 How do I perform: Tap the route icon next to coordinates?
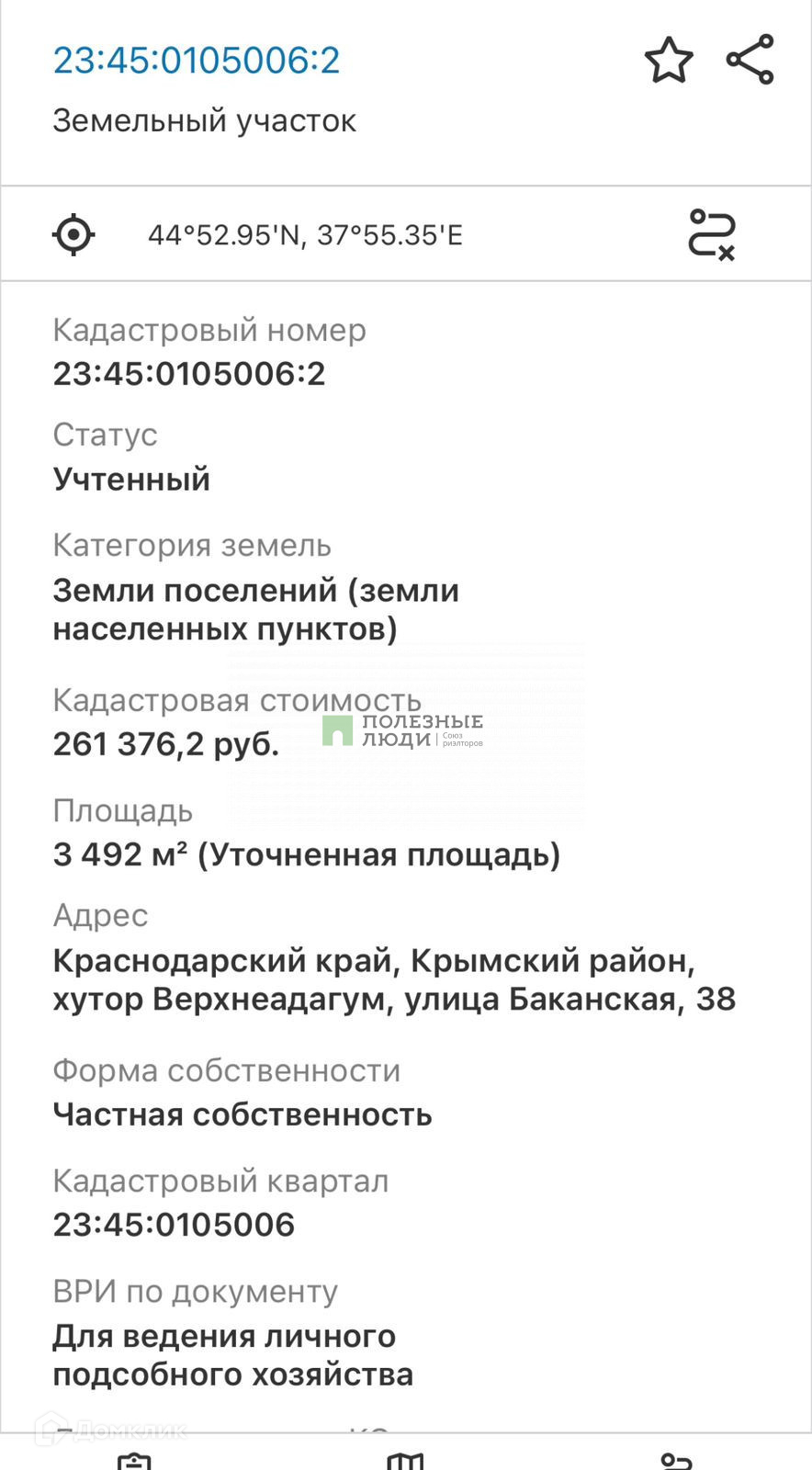click(712, 234)
